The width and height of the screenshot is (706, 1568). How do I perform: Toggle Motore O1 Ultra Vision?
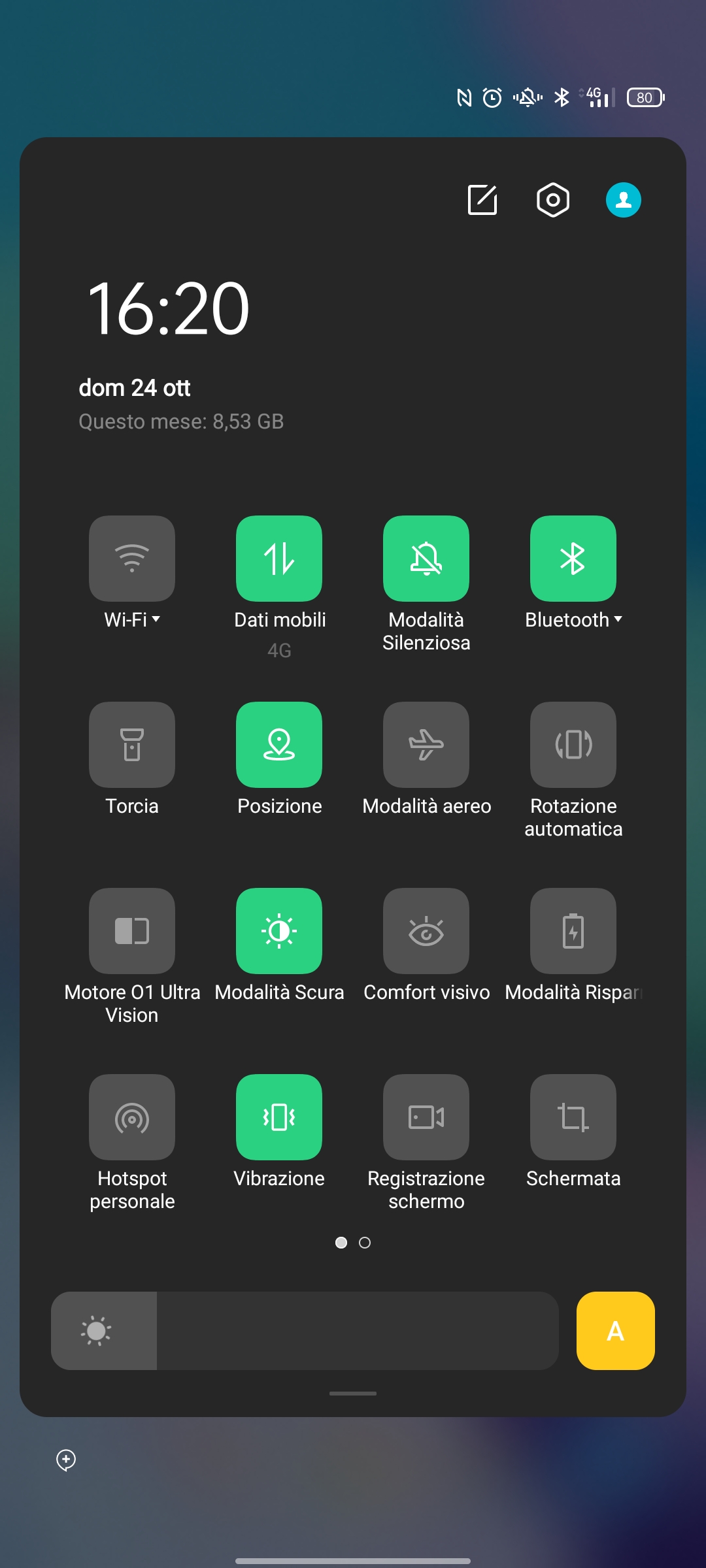(132, 931)
